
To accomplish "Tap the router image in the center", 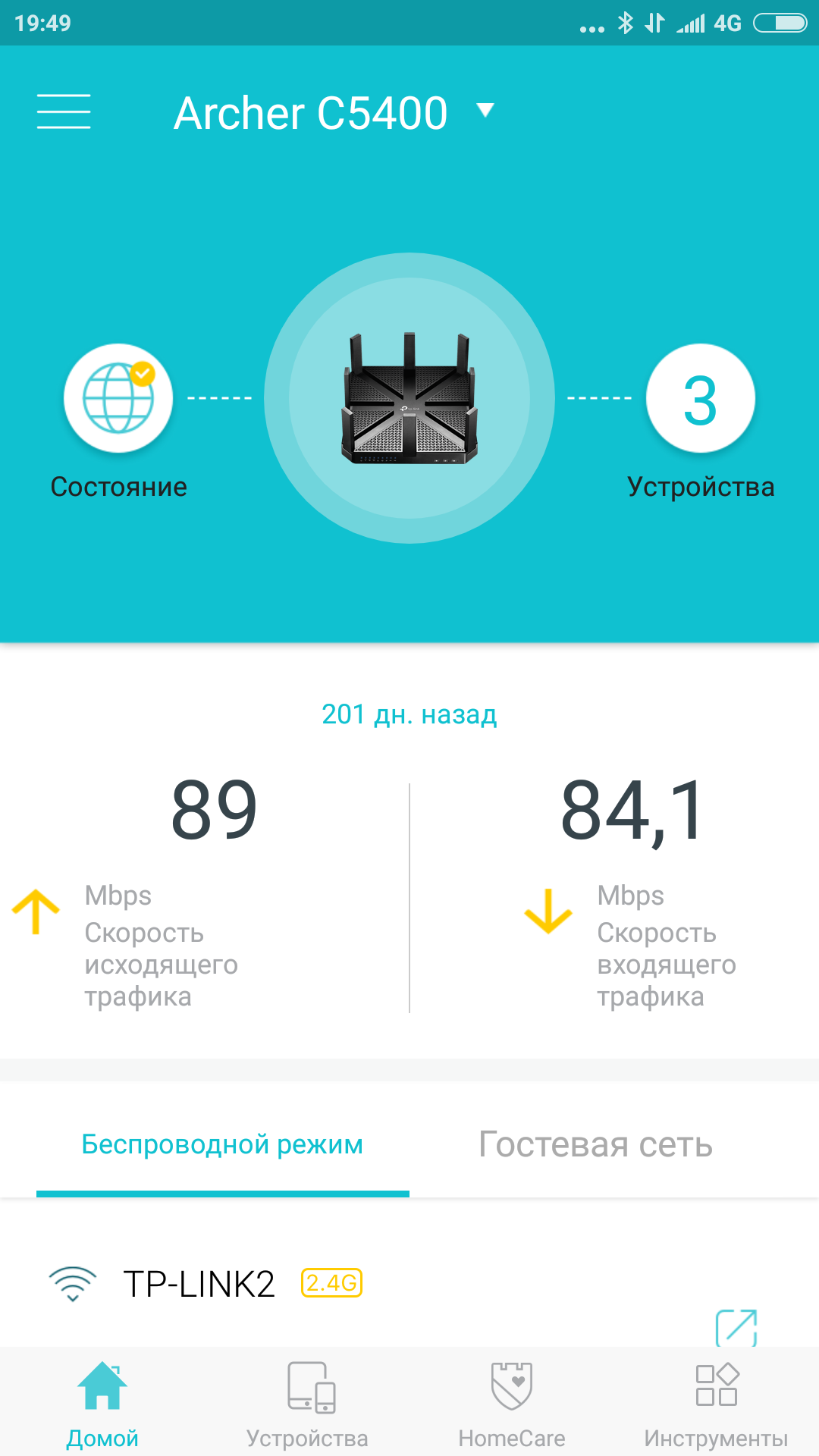I will [x=409, y=398].
